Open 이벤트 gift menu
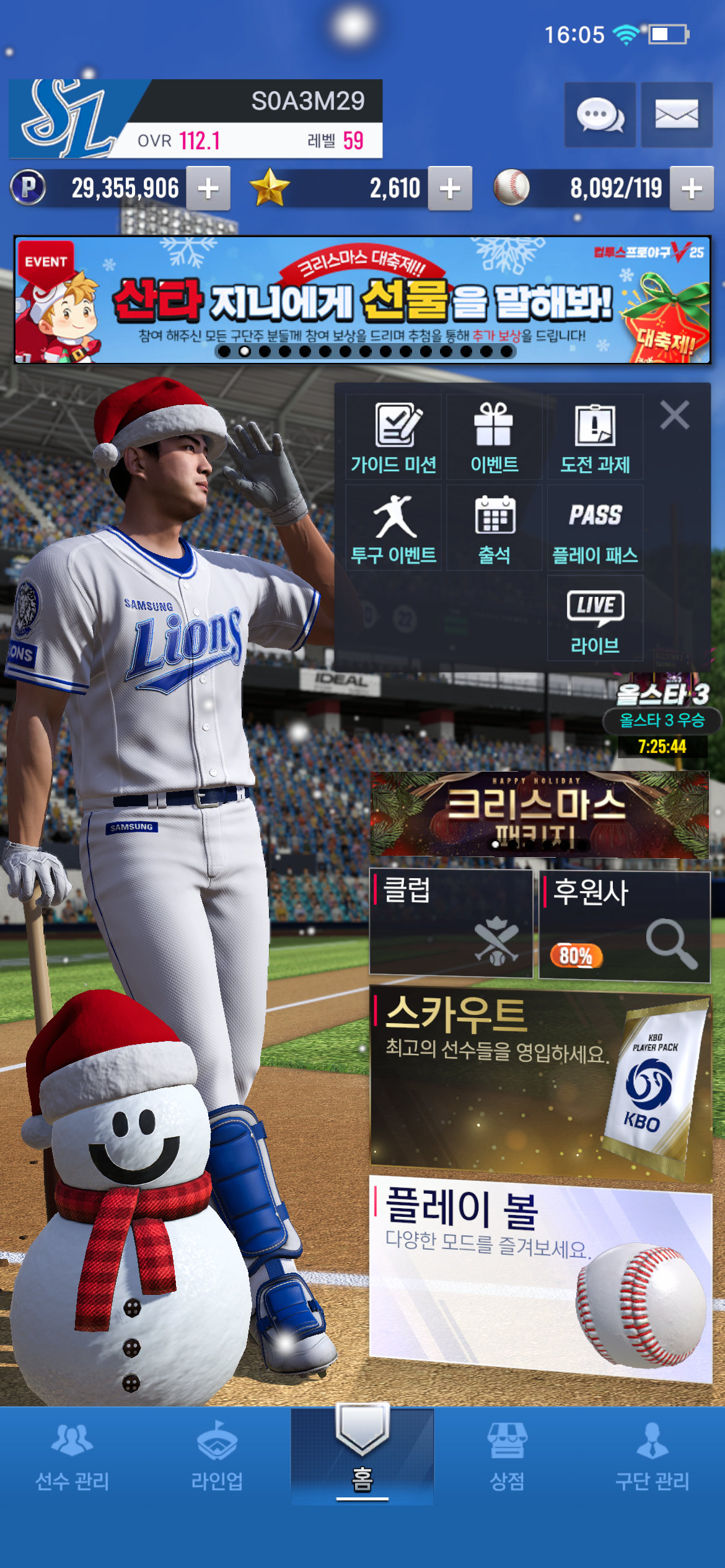 tap(494, 437)
